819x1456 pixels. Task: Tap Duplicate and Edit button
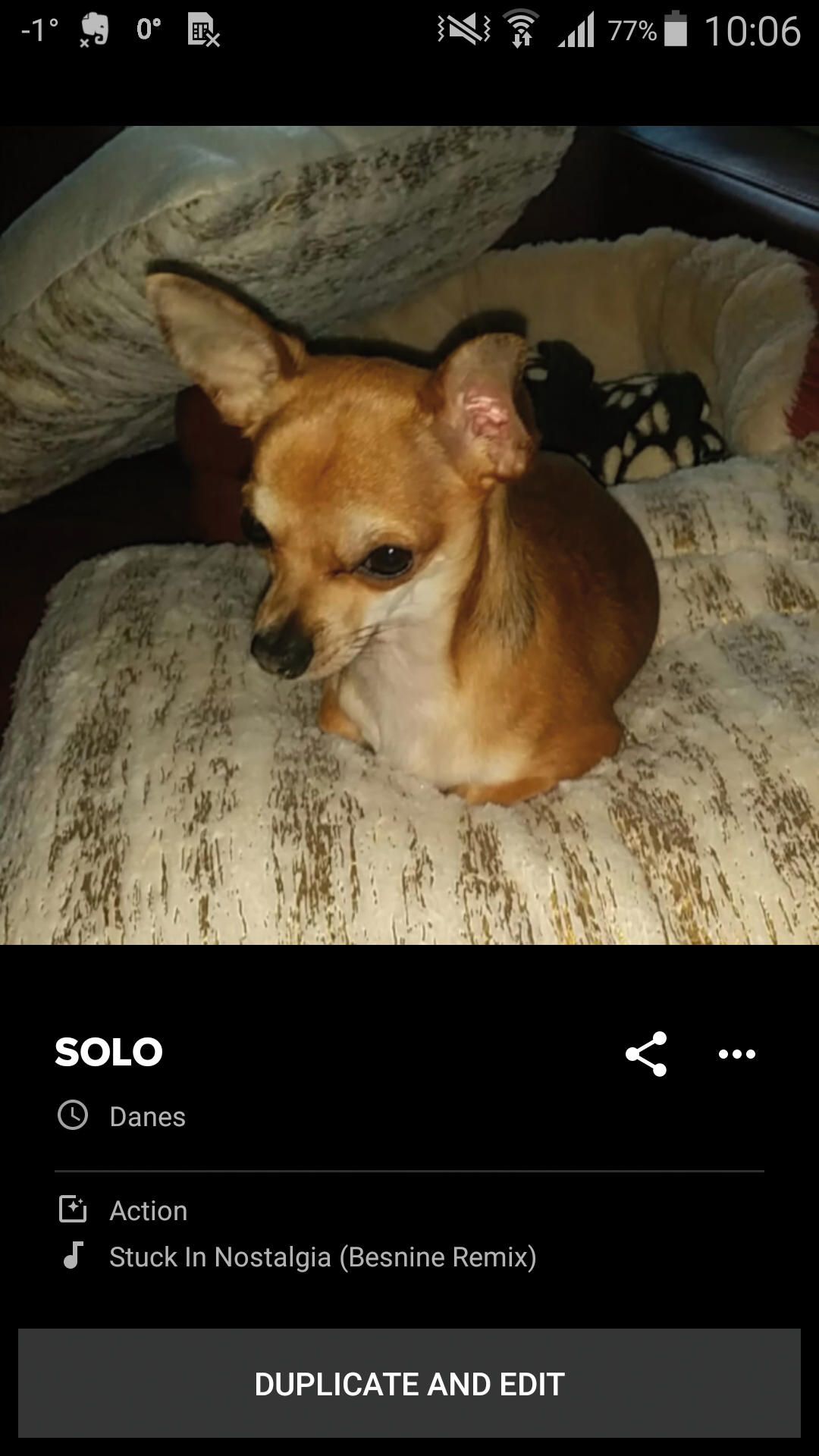tap(409, 1384)
